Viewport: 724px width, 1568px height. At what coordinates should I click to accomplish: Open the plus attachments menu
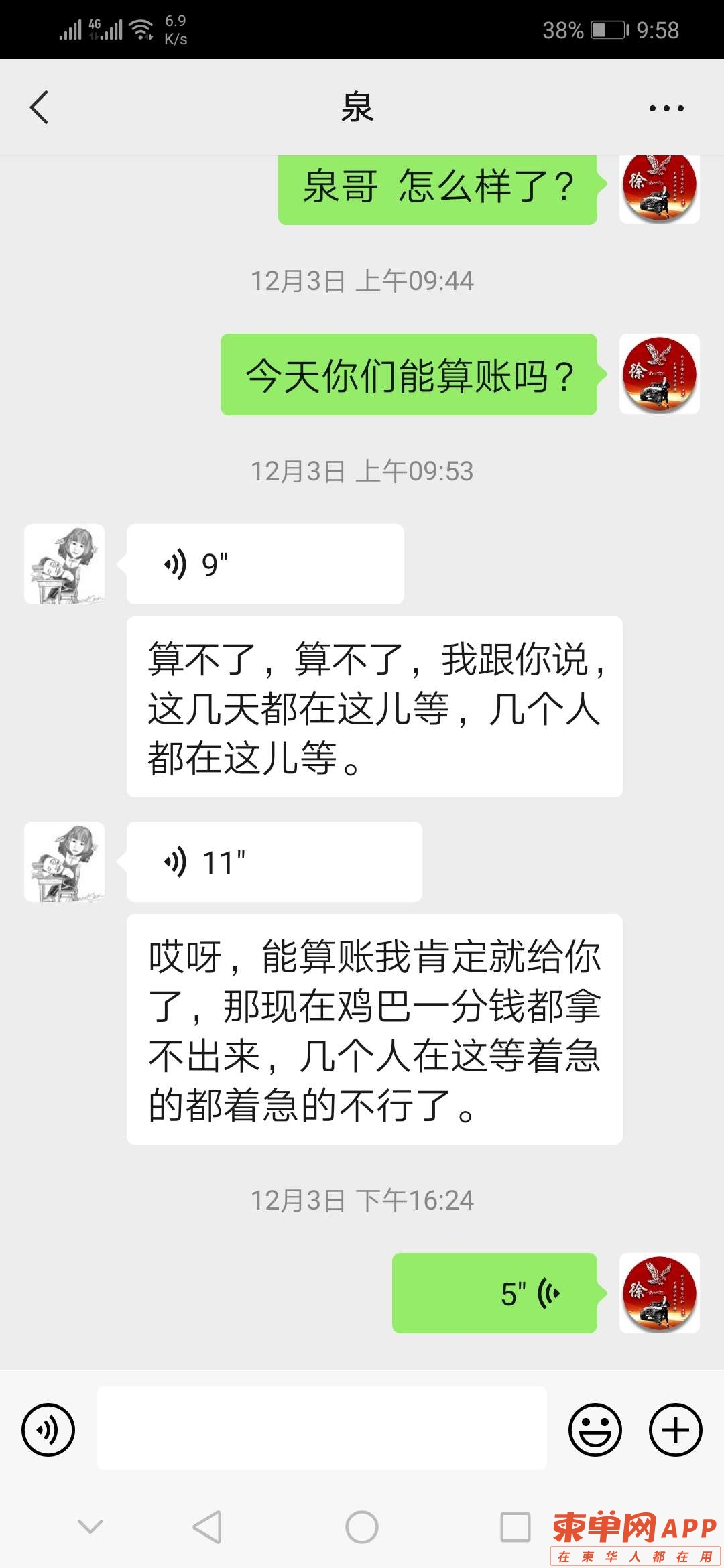coord(675,1429)
